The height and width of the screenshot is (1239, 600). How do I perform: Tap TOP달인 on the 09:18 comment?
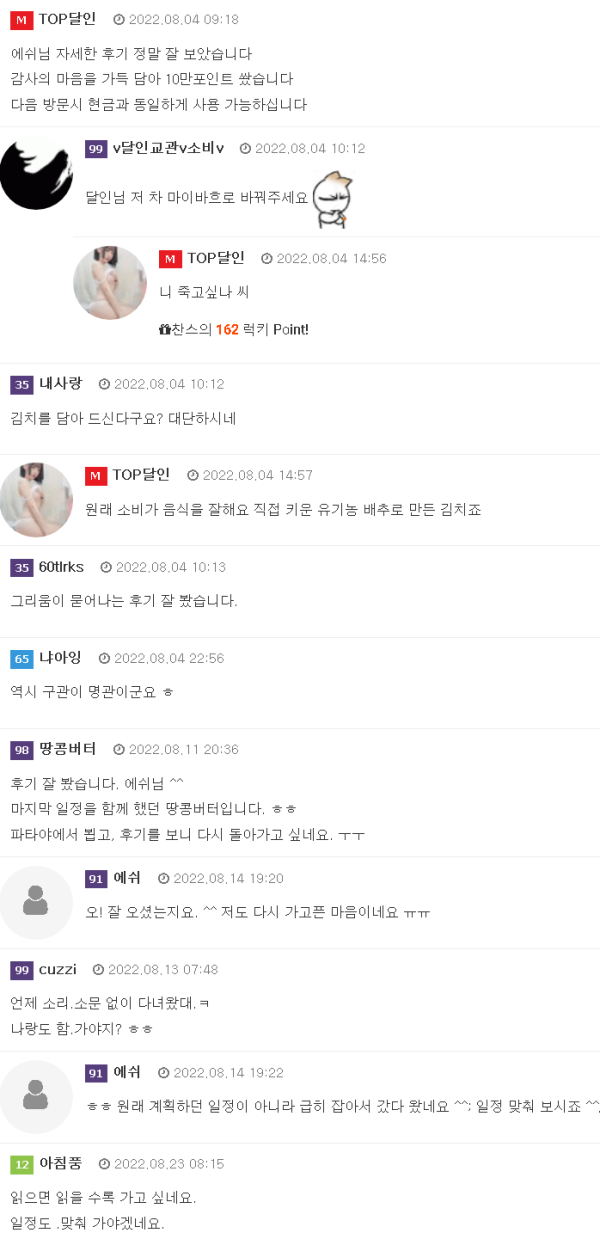[x=67, y=19]
